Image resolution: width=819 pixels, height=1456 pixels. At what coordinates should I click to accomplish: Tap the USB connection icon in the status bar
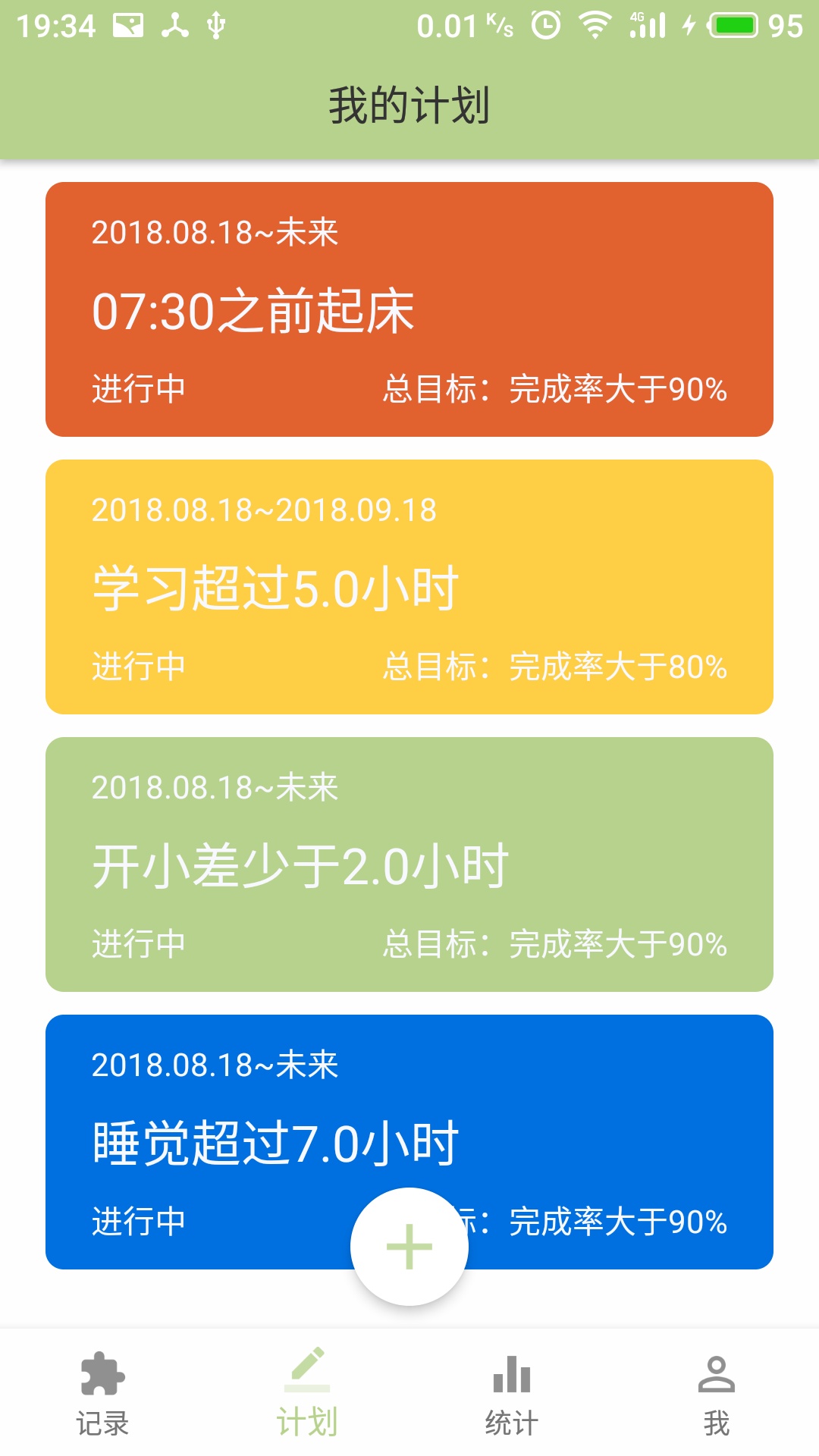217,24
